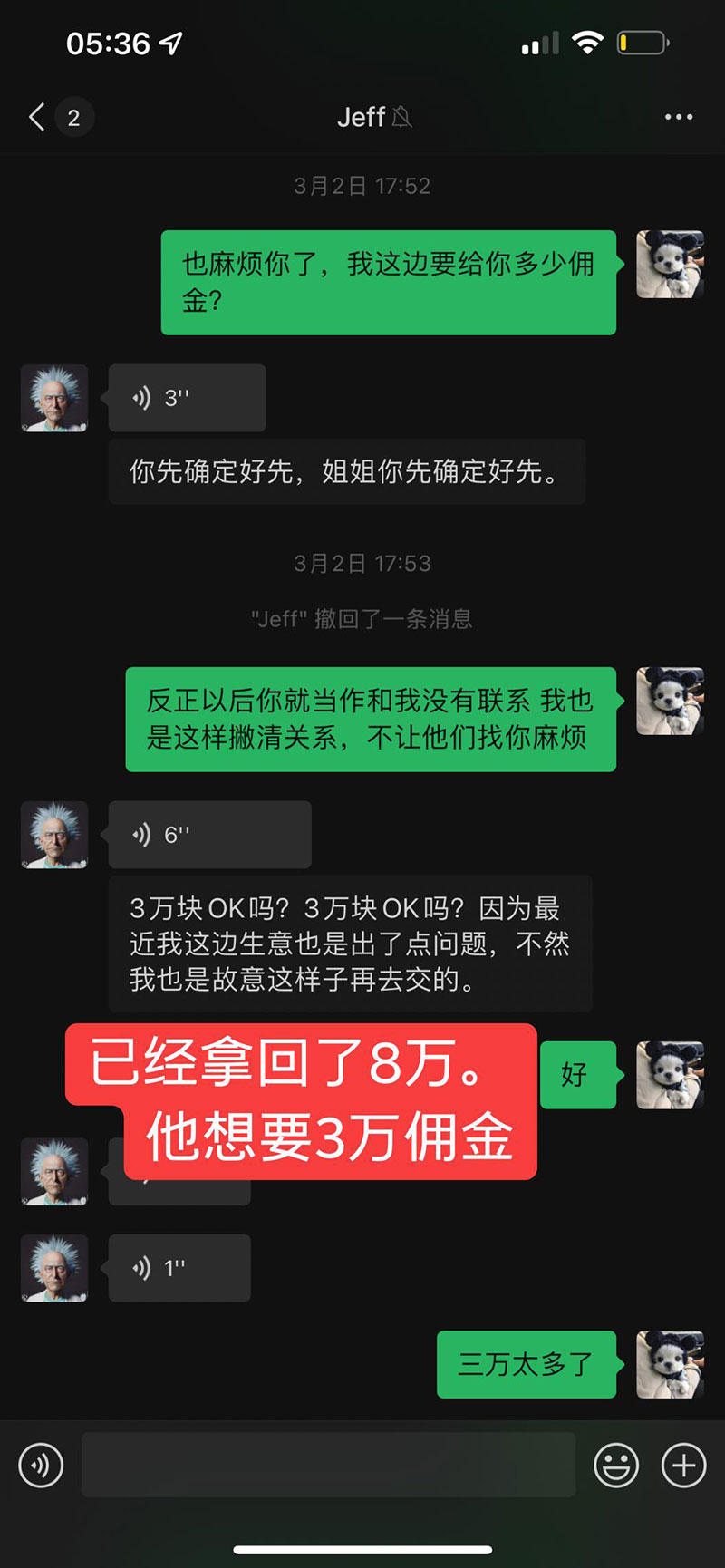The height and width of the screenshot is (1568, 725).
Task: Play the 6'' voice message
Action: point(209,835)
